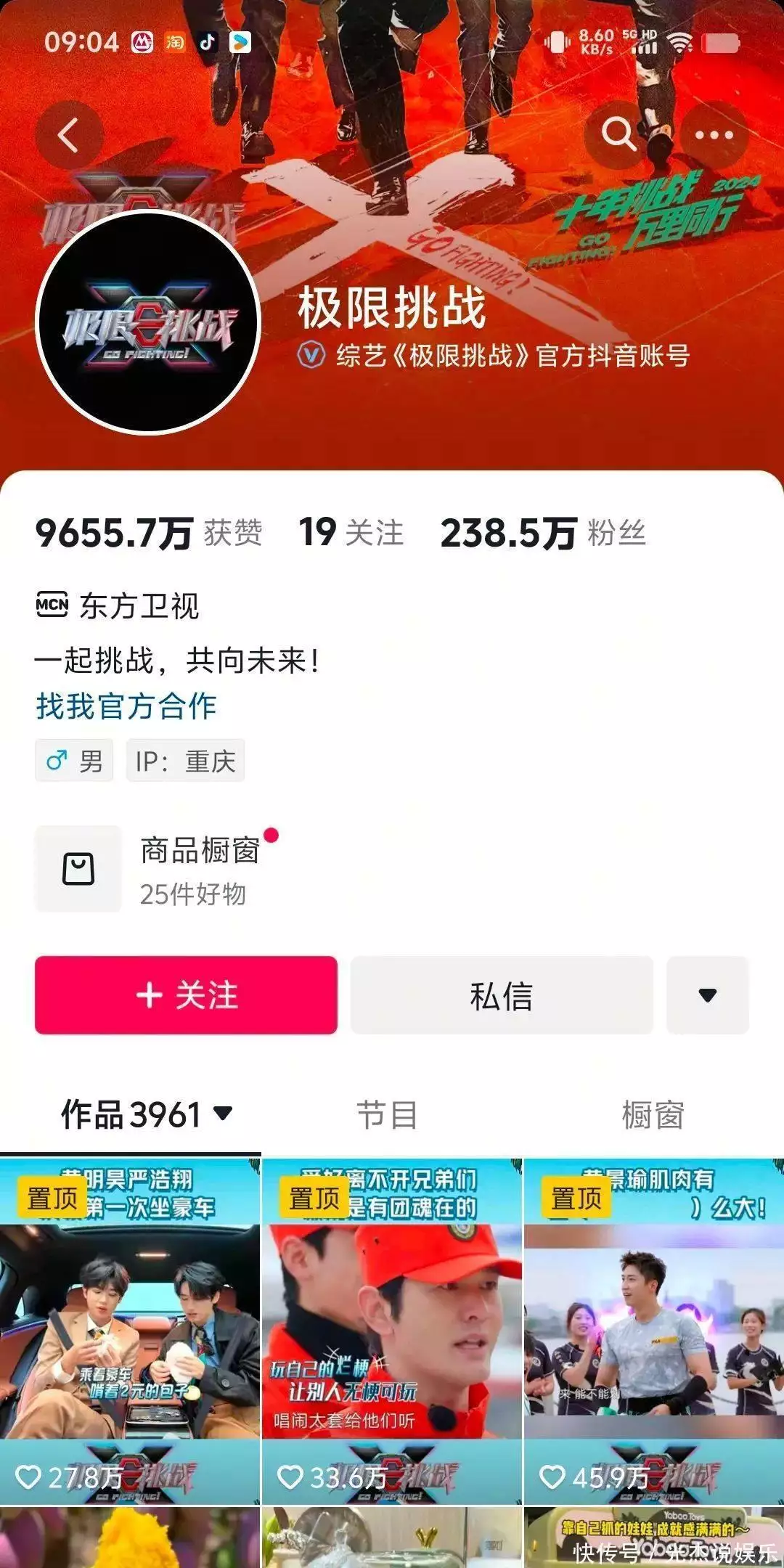Open the 粉丝 followers list
Screen dimensions: 784x1568
543,533
